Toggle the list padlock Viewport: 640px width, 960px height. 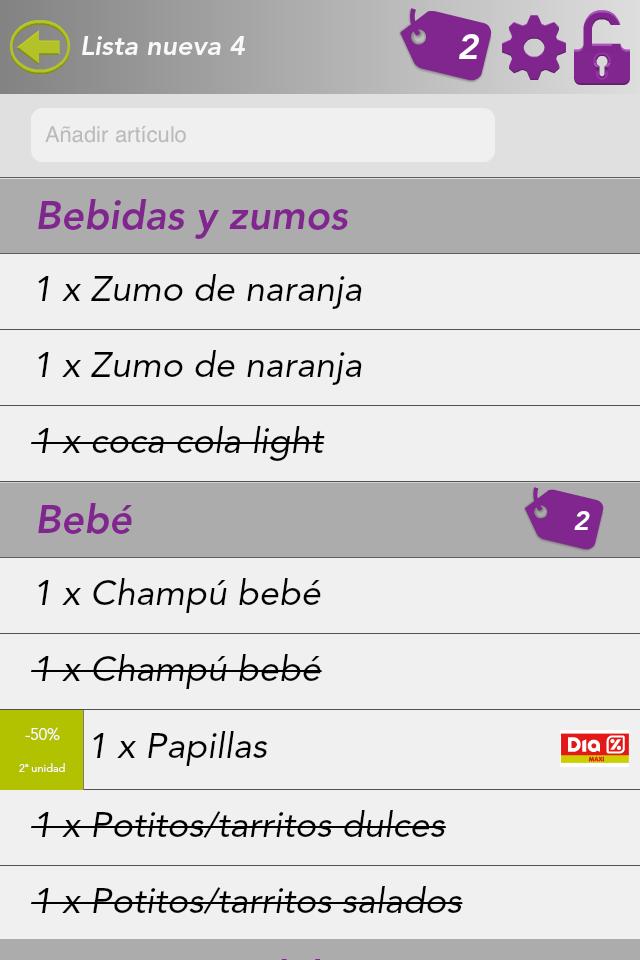point(602,47)
